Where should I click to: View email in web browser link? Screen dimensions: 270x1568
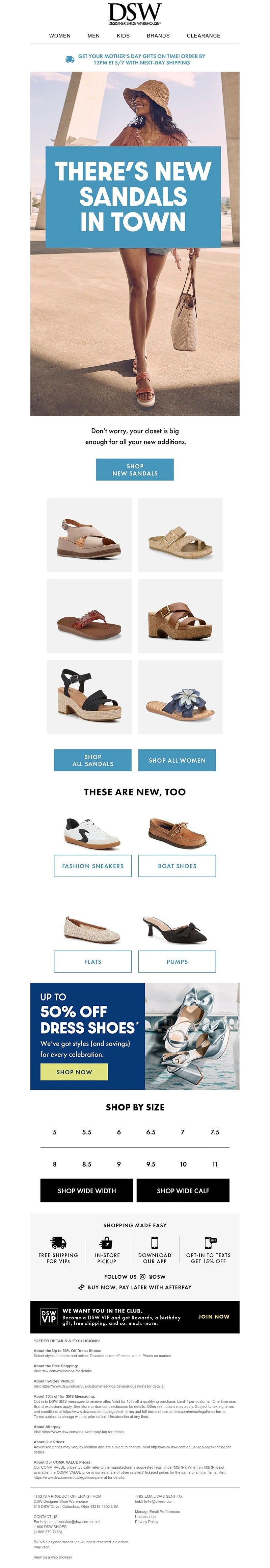coord(61,1557)
